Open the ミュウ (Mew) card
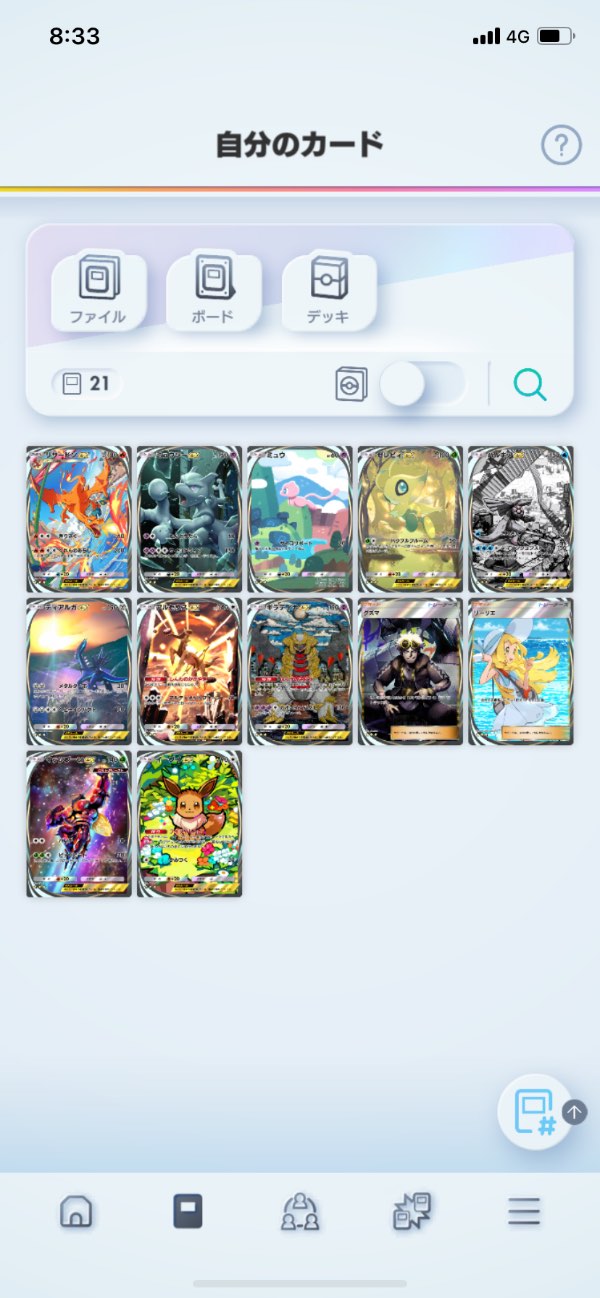The width and height of the screenshot is (600, 1298). pyautogui.click(x=300, y=519)
